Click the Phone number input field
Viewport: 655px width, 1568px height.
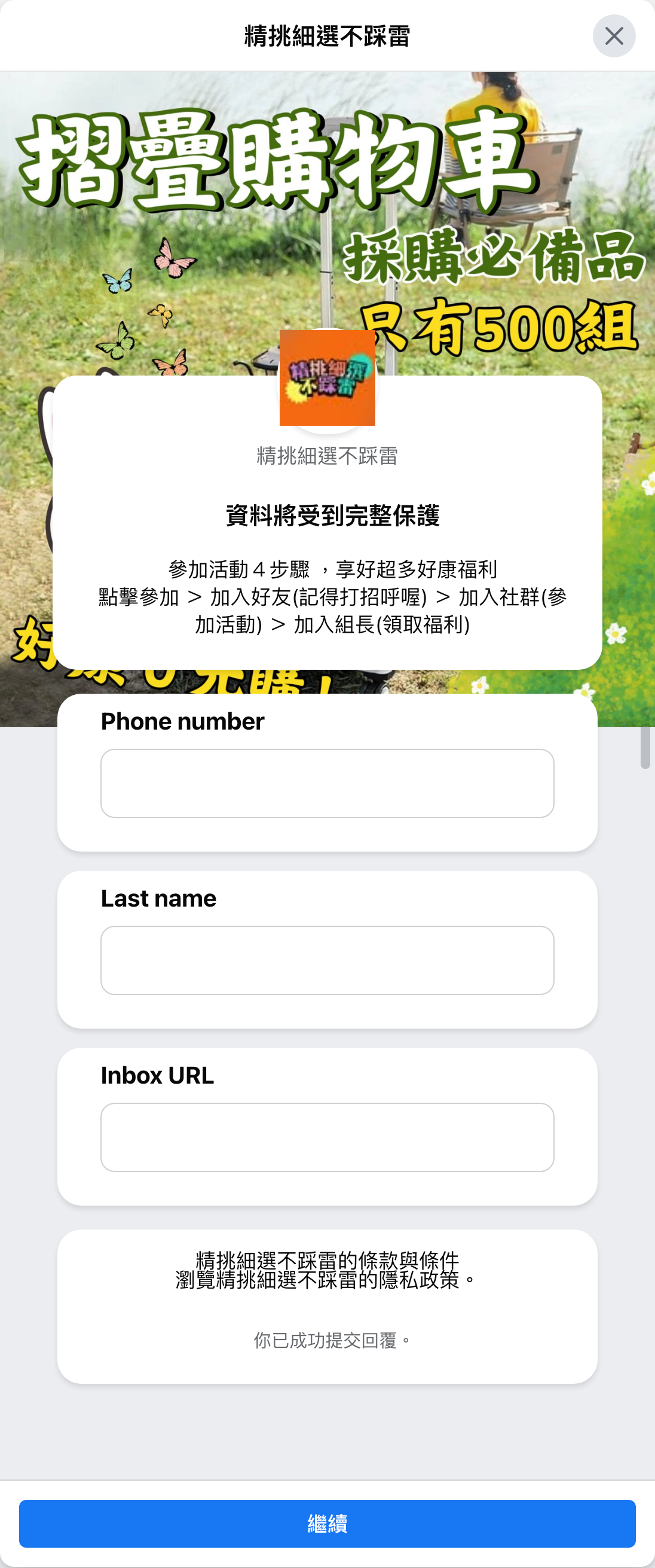(x=326, y=784)
